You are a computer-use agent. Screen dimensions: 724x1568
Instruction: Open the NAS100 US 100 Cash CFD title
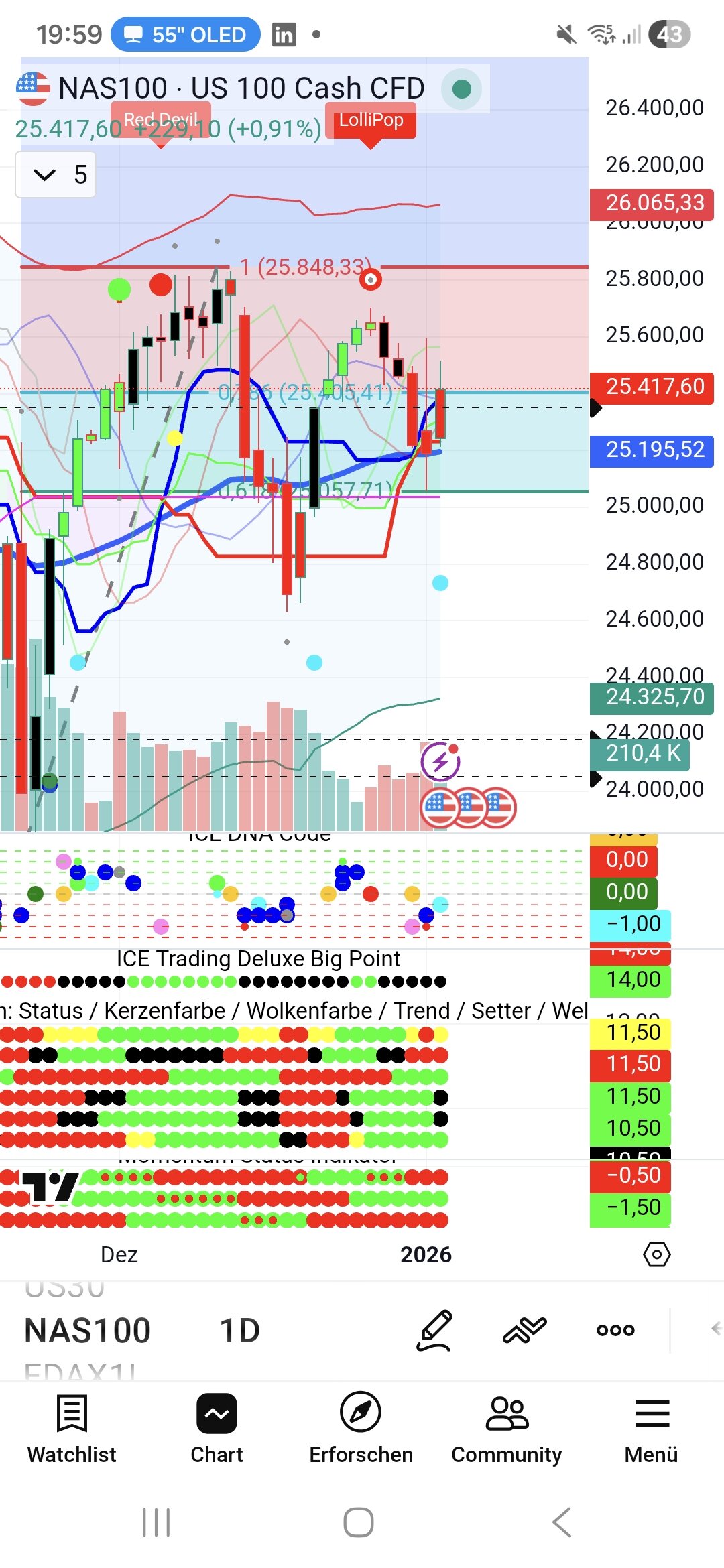point(241,88)
